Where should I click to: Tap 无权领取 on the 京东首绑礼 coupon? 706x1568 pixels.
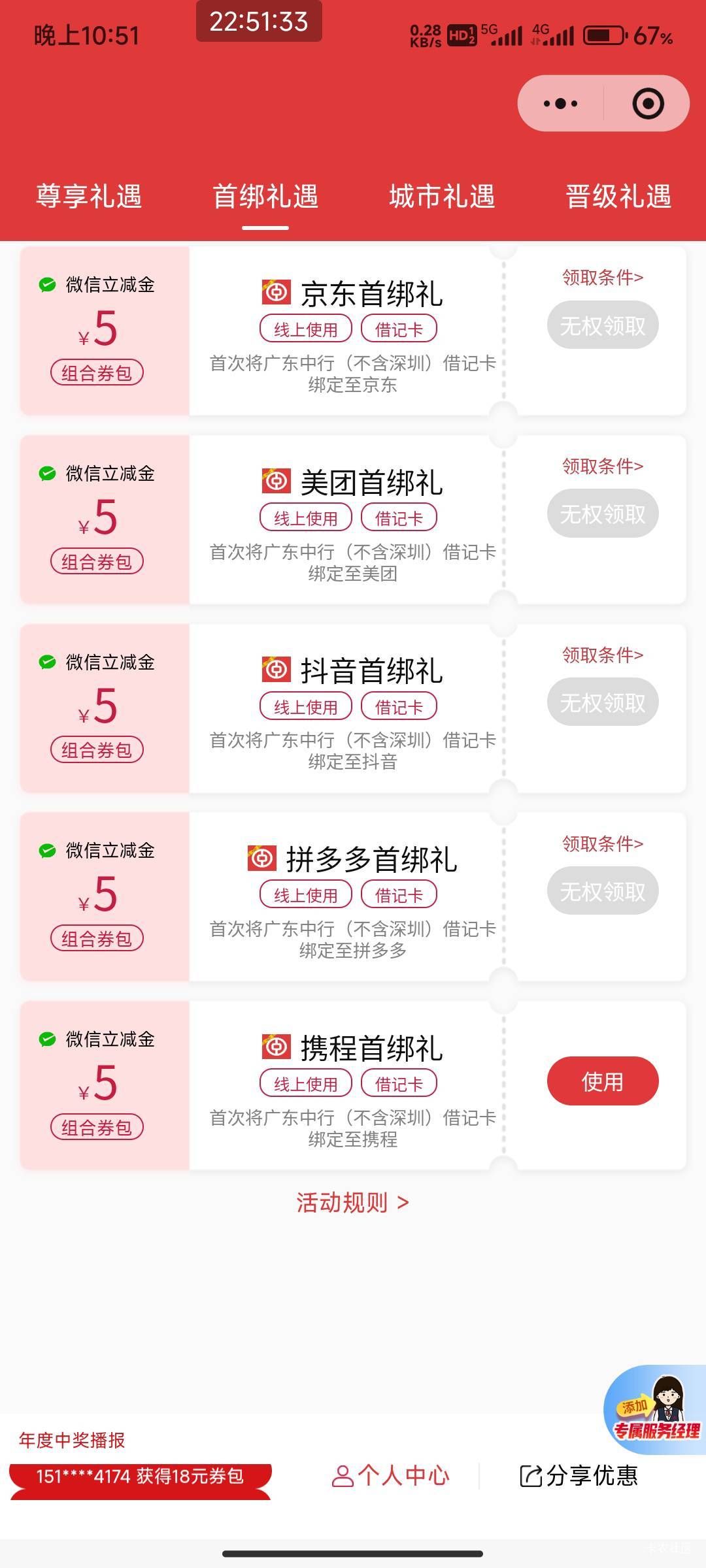[603, 325]
